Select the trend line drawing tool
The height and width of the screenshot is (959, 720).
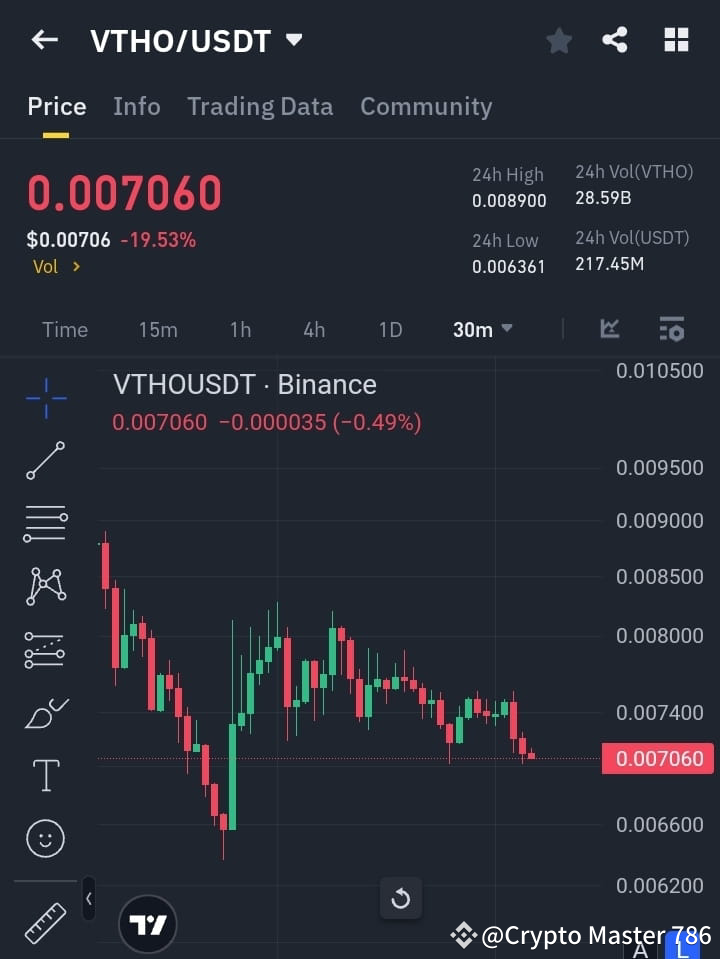pos(45,461)
